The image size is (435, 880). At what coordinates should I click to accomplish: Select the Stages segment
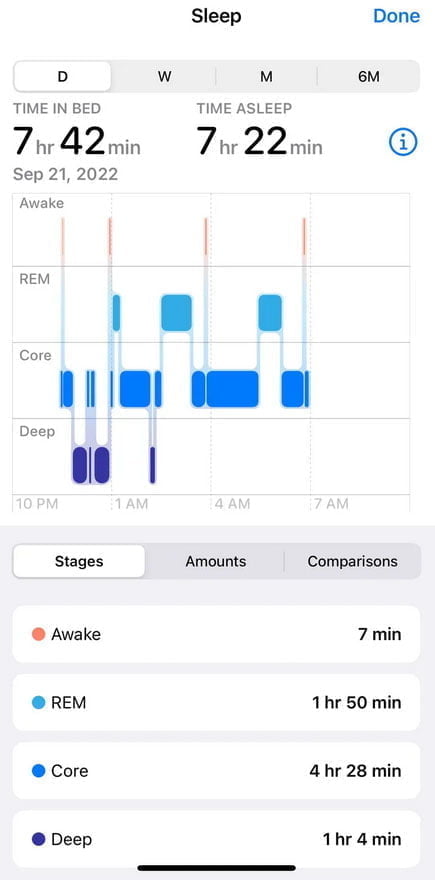(79, 561)
